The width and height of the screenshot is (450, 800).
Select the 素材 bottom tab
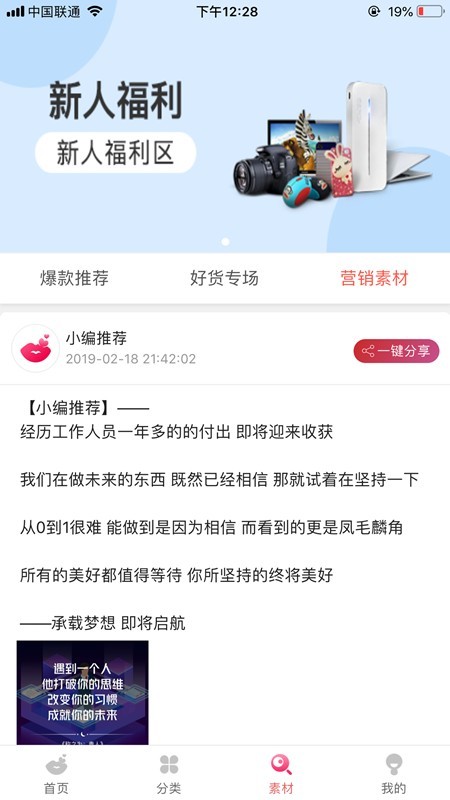pyautogui.click(x=281, y=774)
